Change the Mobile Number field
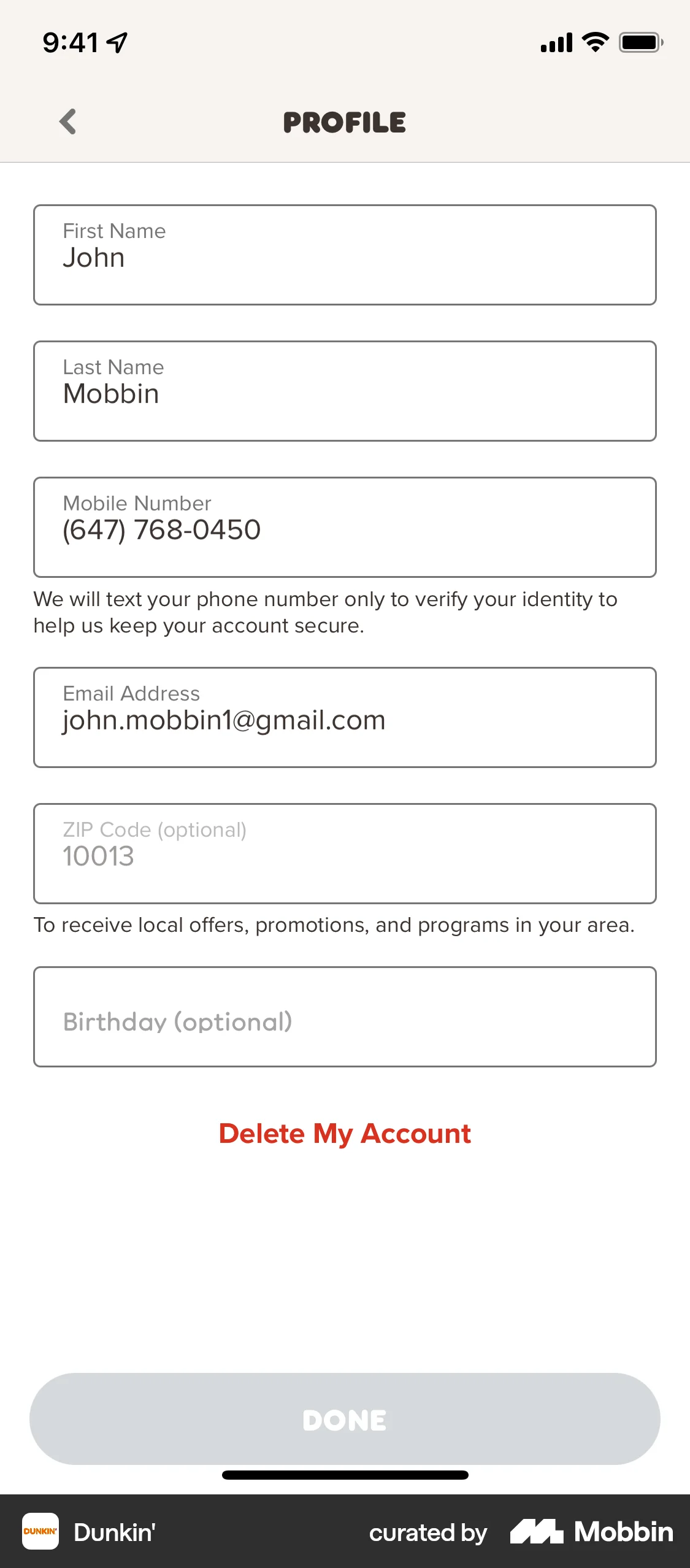The width and height of the screenshot is (690, 1568). (x=345, y=528)
